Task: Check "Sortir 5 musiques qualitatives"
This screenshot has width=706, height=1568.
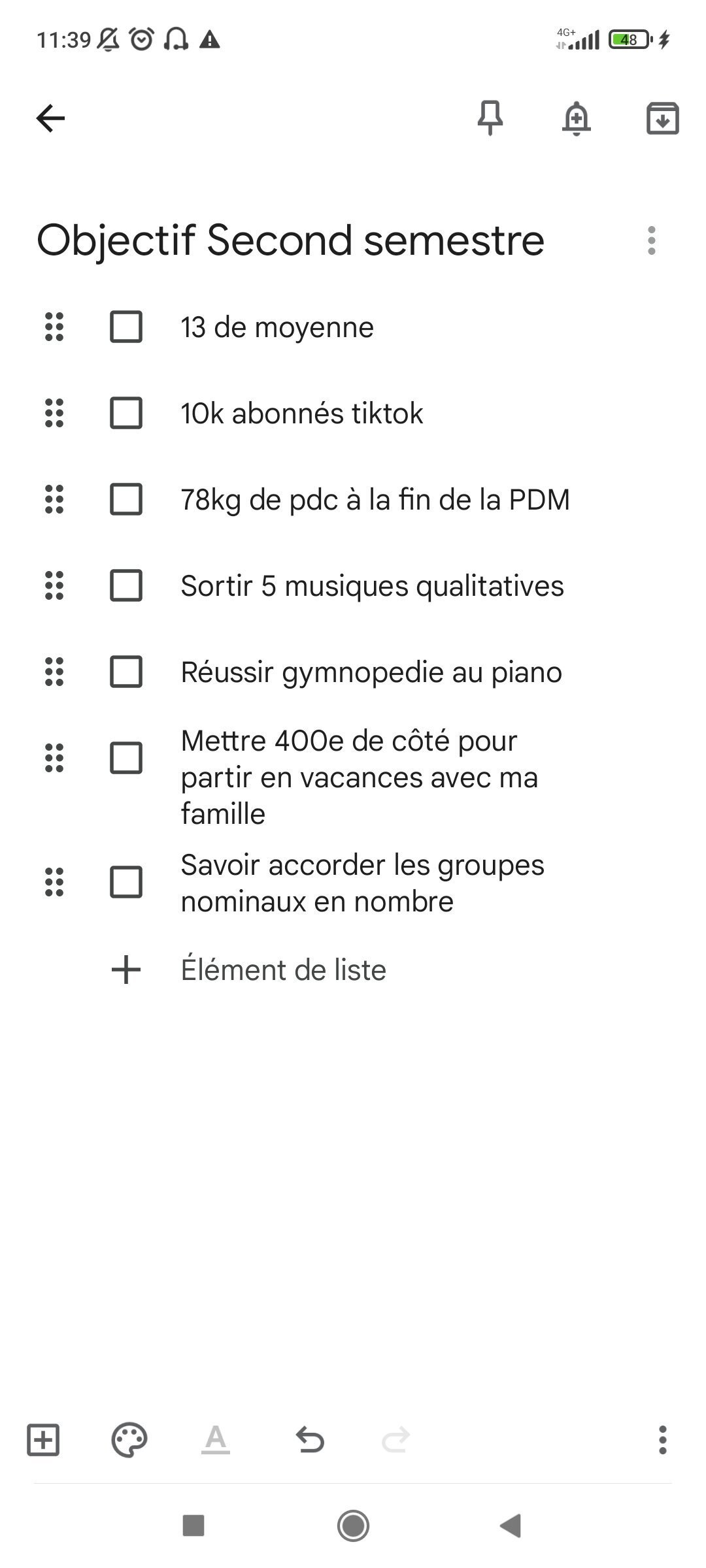Action: tap(126, 585)
